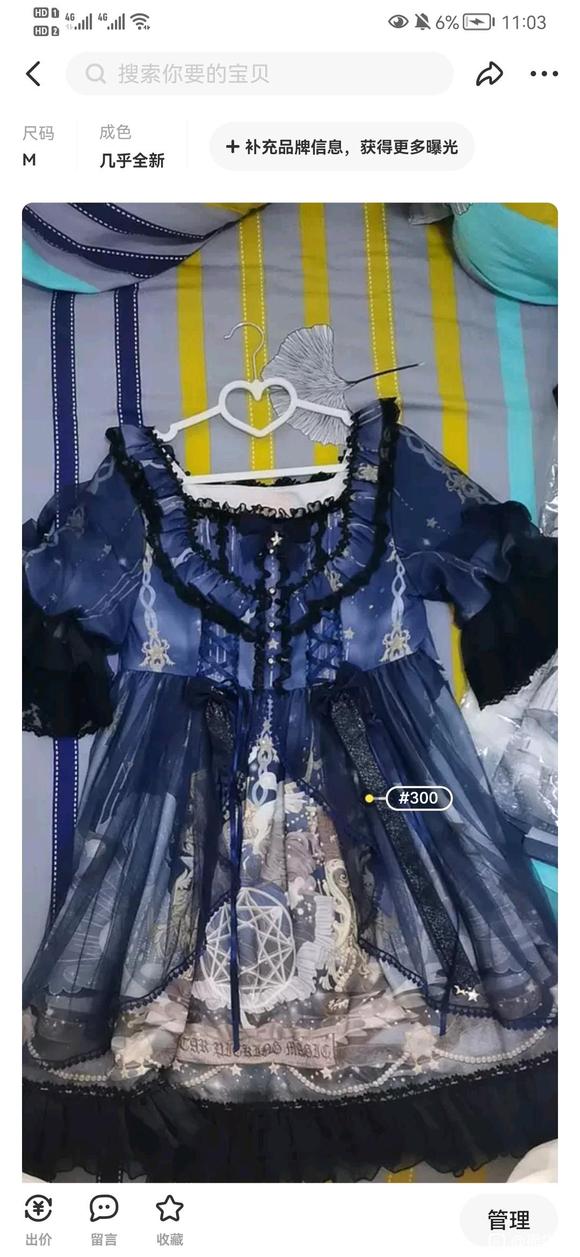Image resolution: width=580 pixels, height=1257 pixels.
Task: Open the dress product photo
Action: click(x=290, y=692)
